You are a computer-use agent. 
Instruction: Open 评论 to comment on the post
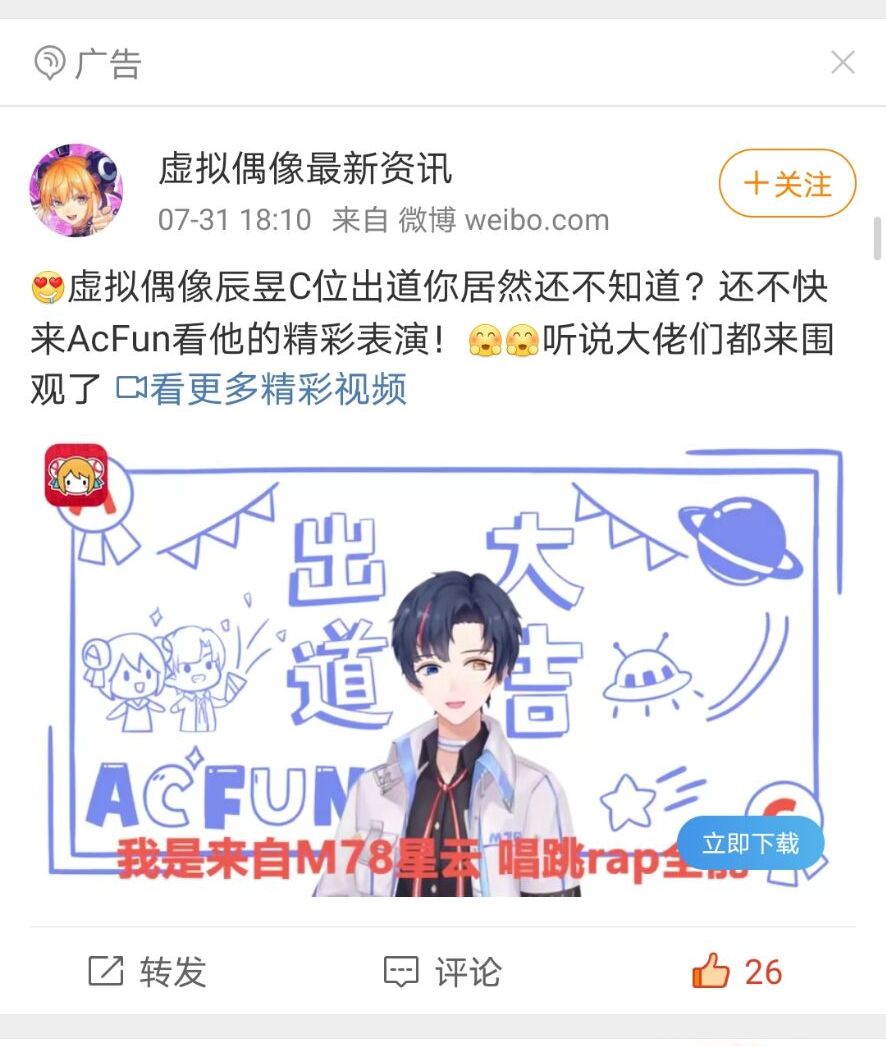(x=443, y=971)
